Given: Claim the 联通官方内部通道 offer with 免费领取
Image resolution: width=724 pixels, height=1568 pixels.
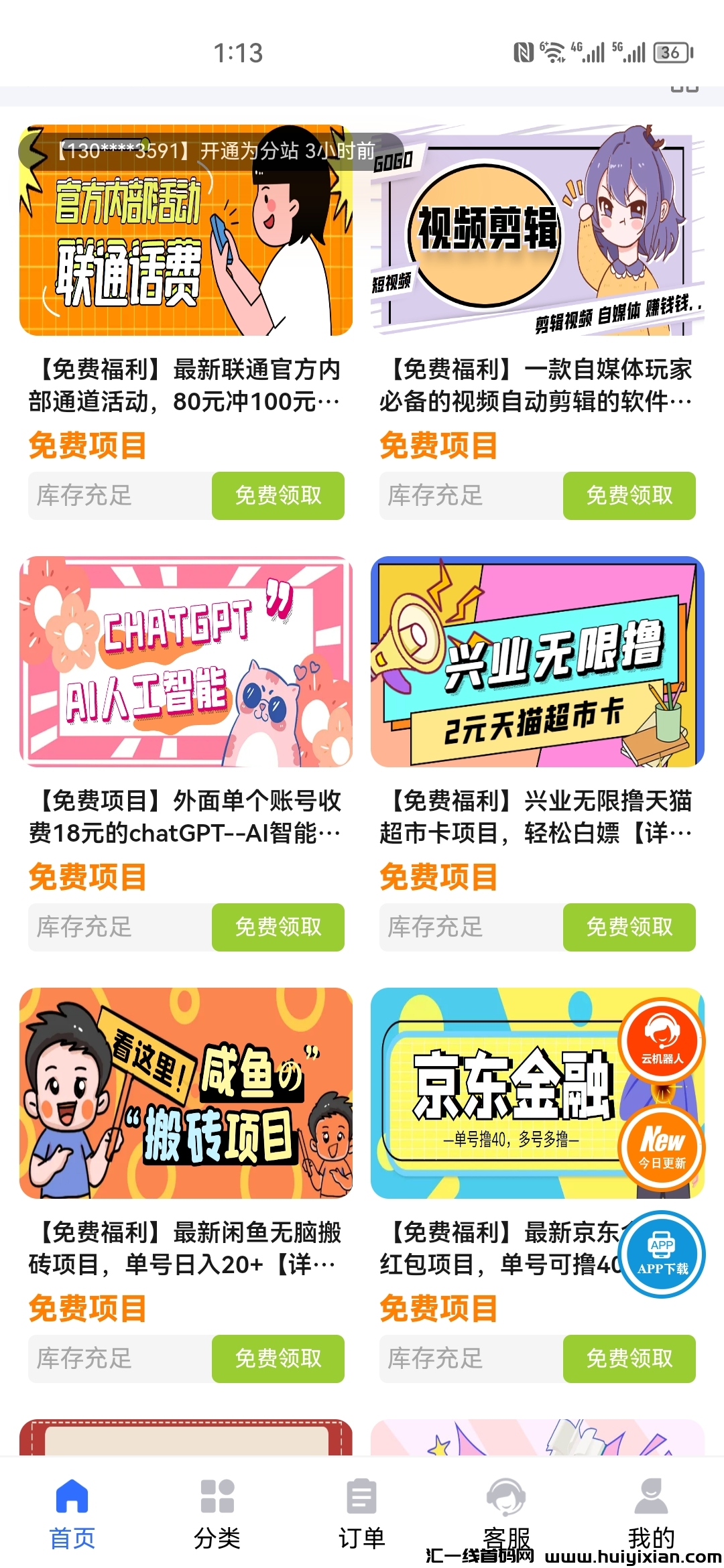Looking at the screenshot, I should click(x=278, y=496).
